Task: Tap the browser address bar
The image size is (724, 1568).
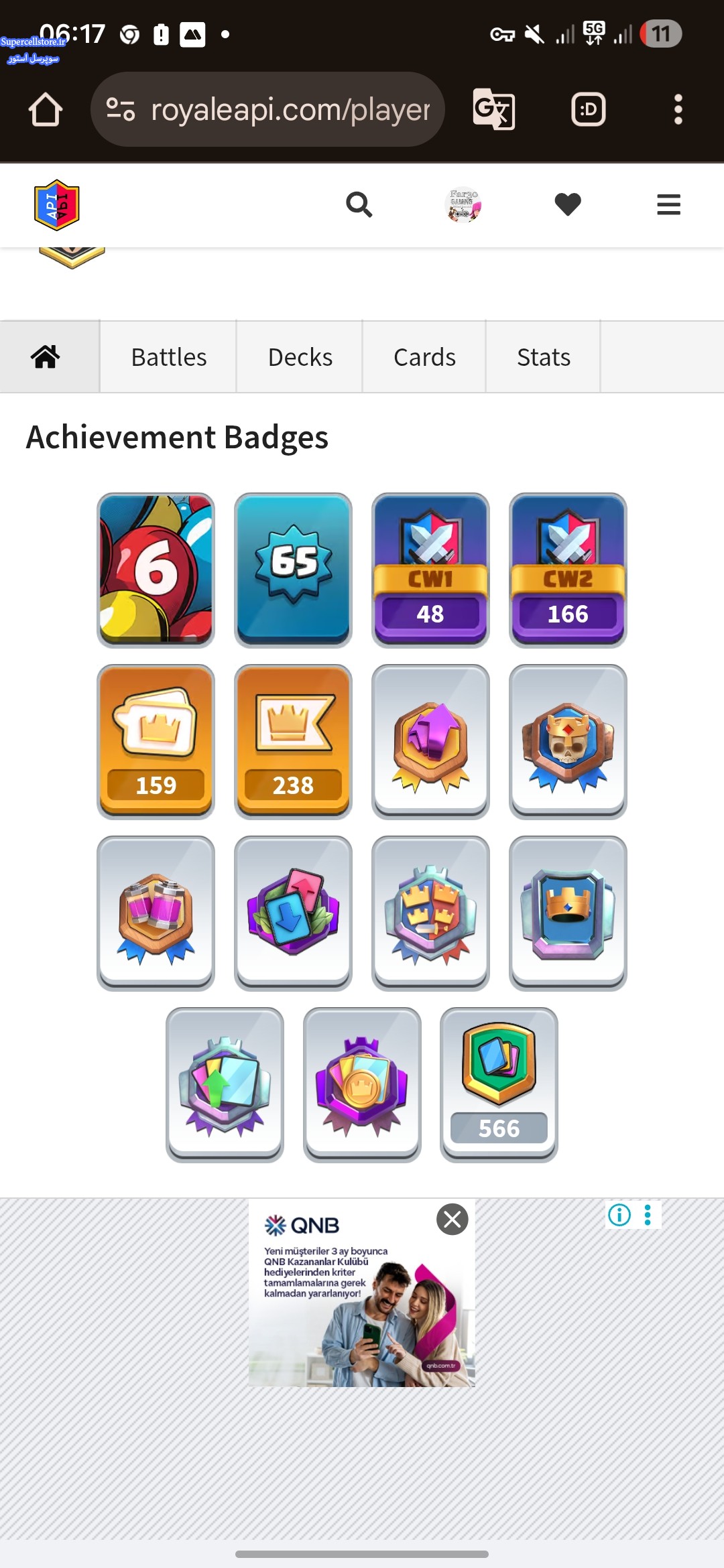Action: coord(268,110)
